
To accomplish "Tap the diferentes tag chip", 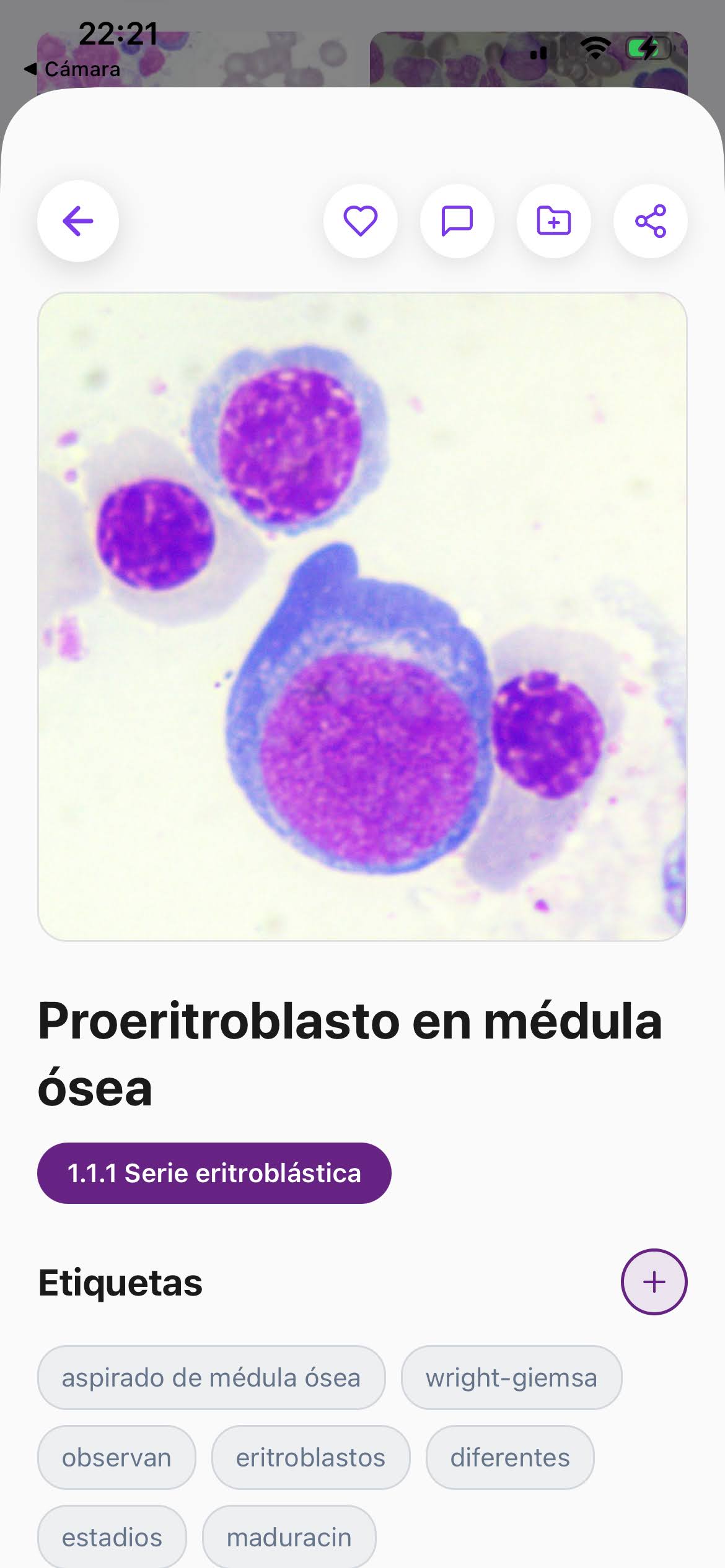I will click(x=510, y=1458).
